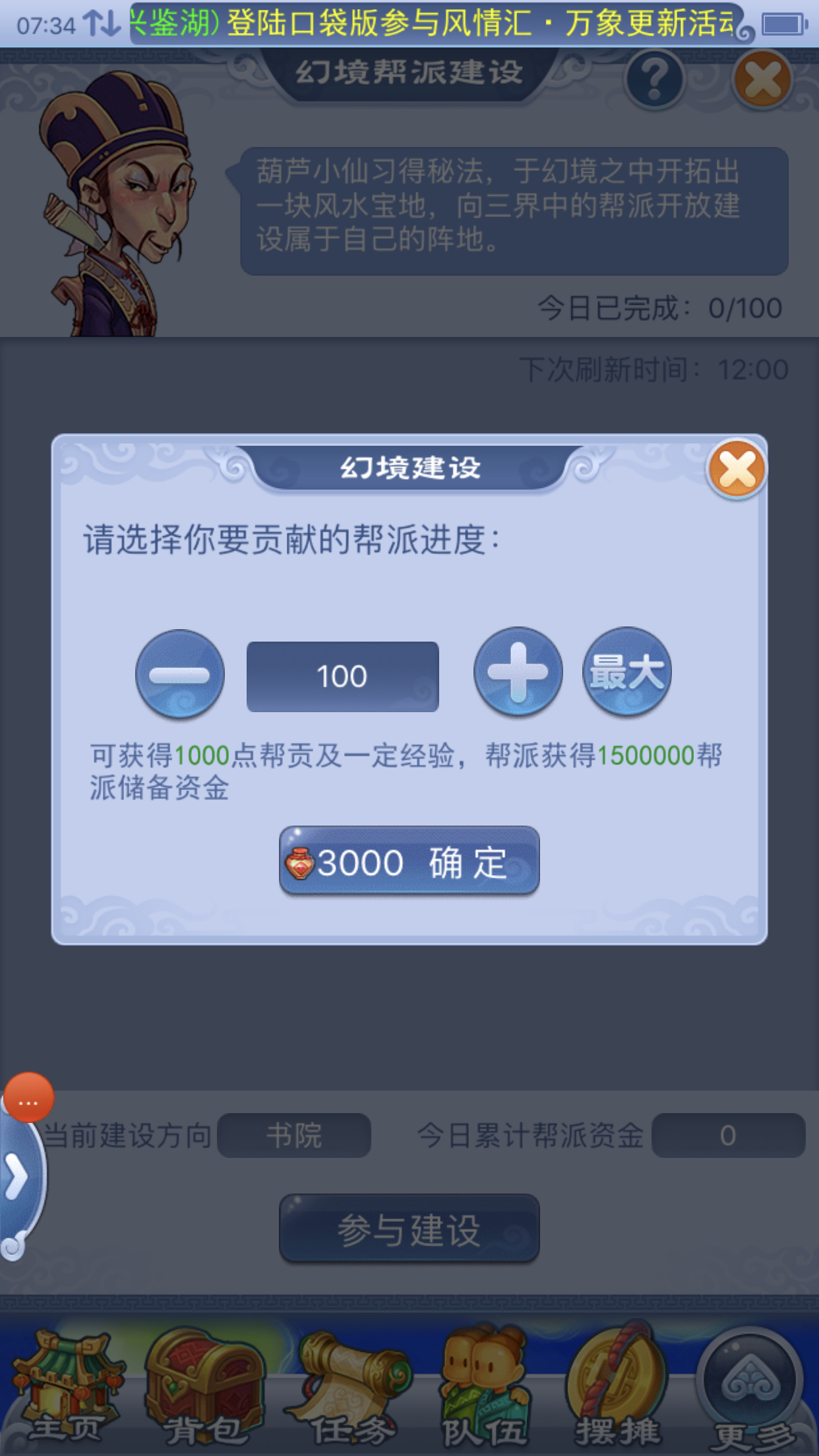Decrease contribution amount with minus button
Viewport: 819px width, 1456px height.
pyautogui.click(x=180, y=674)
